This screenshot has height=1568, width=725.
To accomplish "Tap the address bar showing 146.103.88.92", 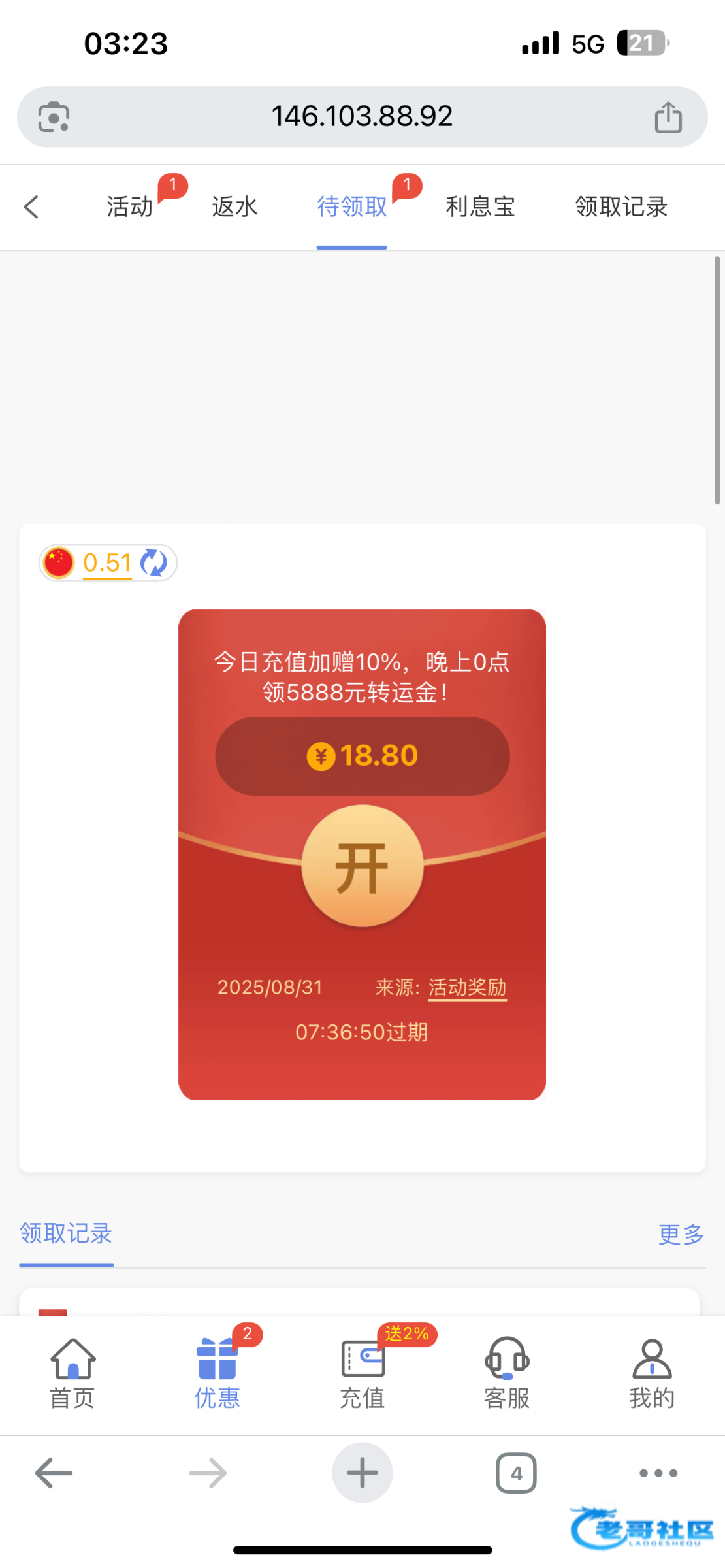I will tap(362, 117).
